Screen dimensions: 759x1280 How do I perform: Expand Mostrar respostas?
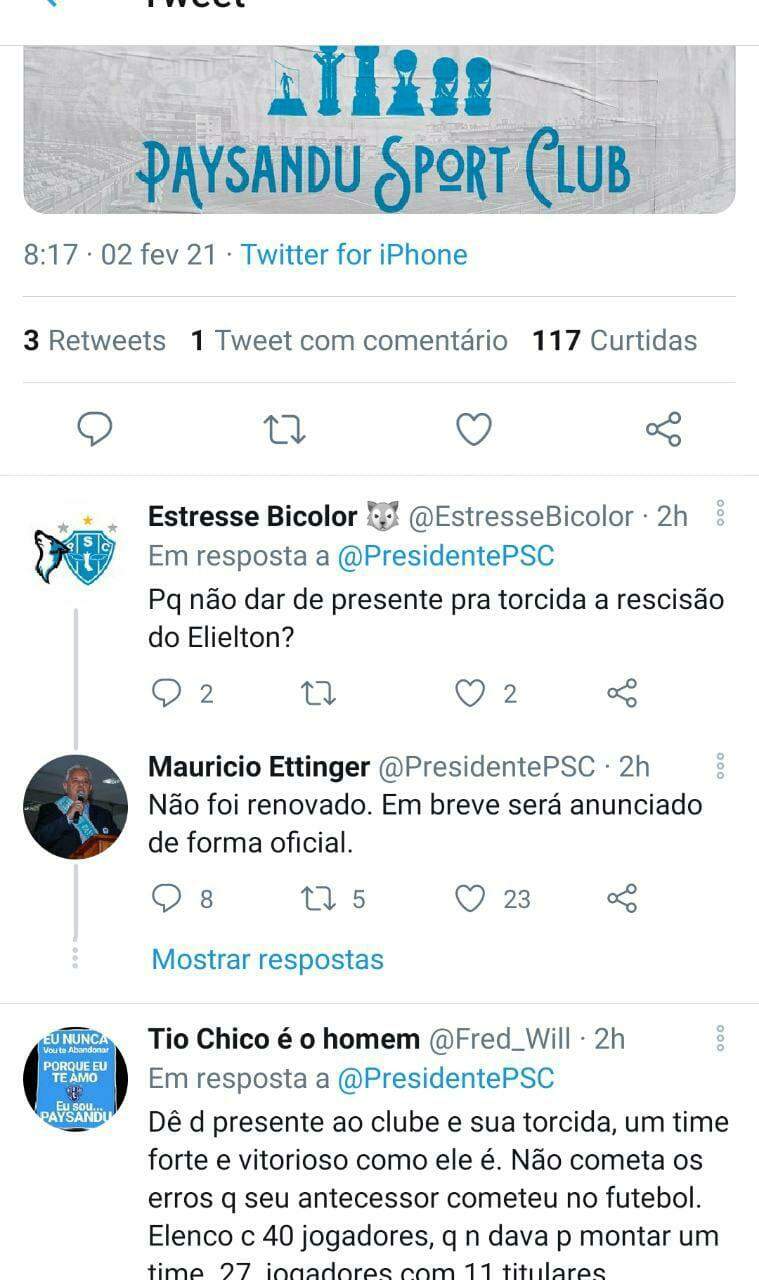coord(267,959)
